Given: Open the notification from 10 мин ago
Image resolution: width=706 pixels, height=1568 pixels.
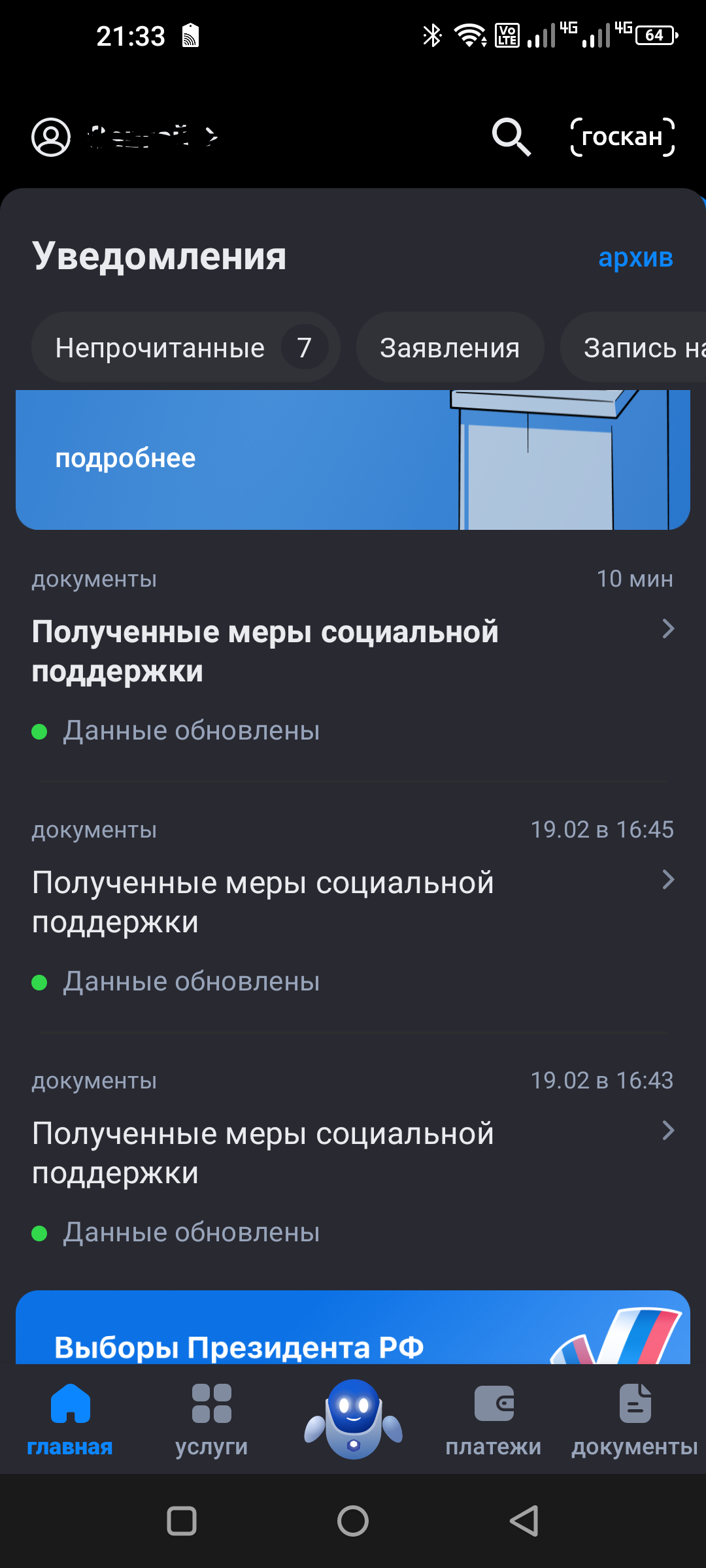Looking at the screenshot, I should 353,653.
